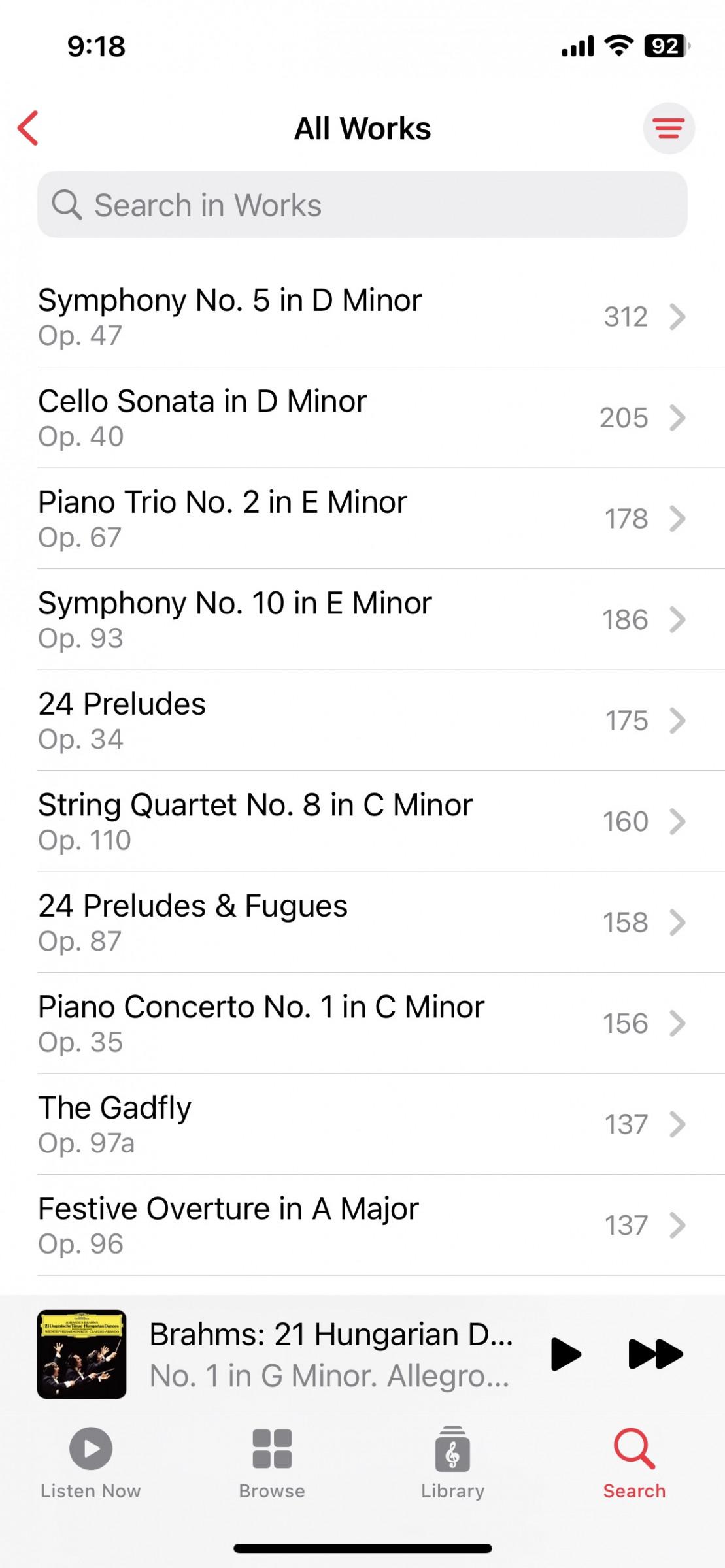Go back using the red back arrow
The height and width of the screenshot is (1568, 725).
29,128
